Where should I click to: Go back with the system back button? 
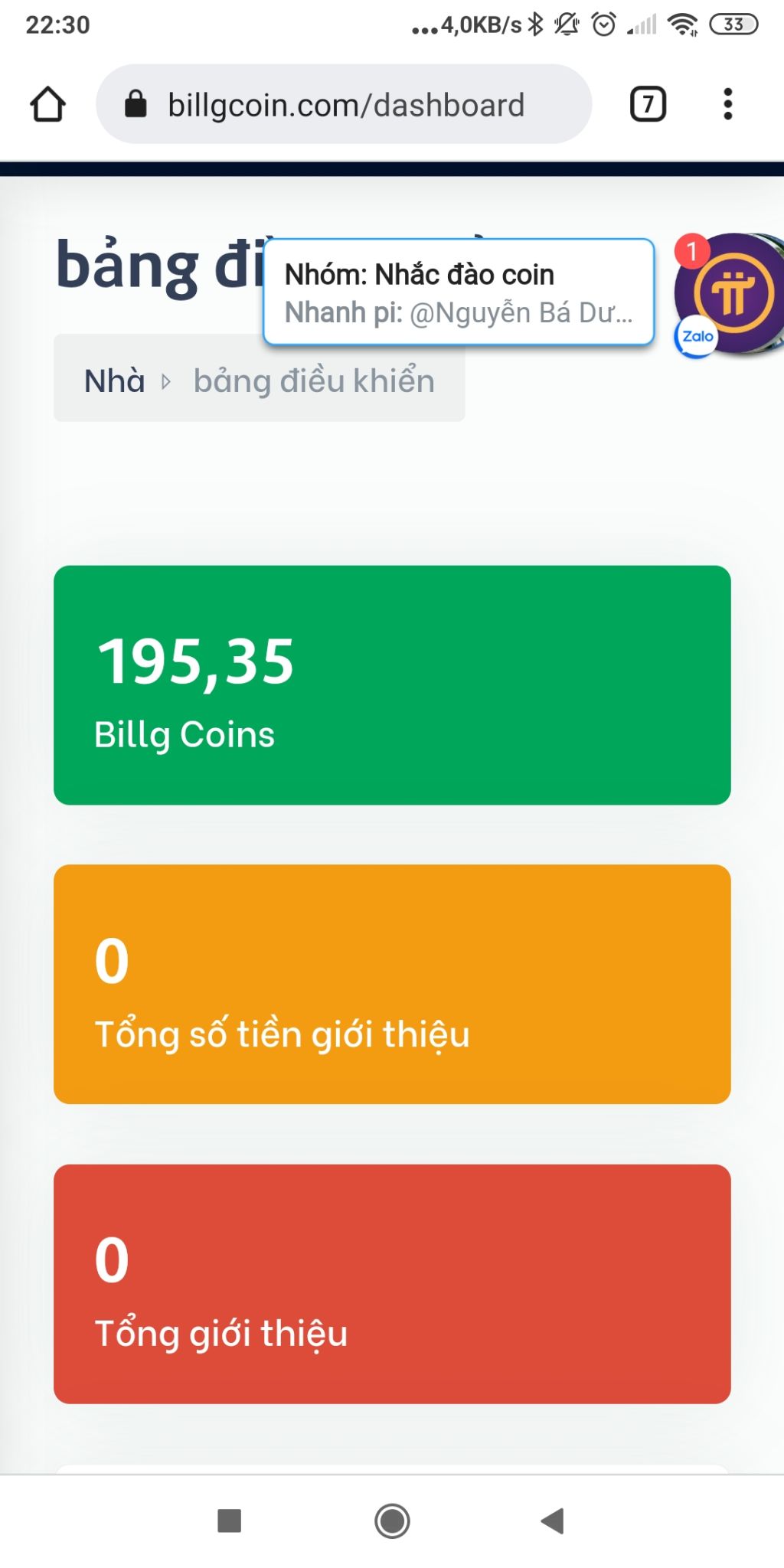pos(553,1521)
